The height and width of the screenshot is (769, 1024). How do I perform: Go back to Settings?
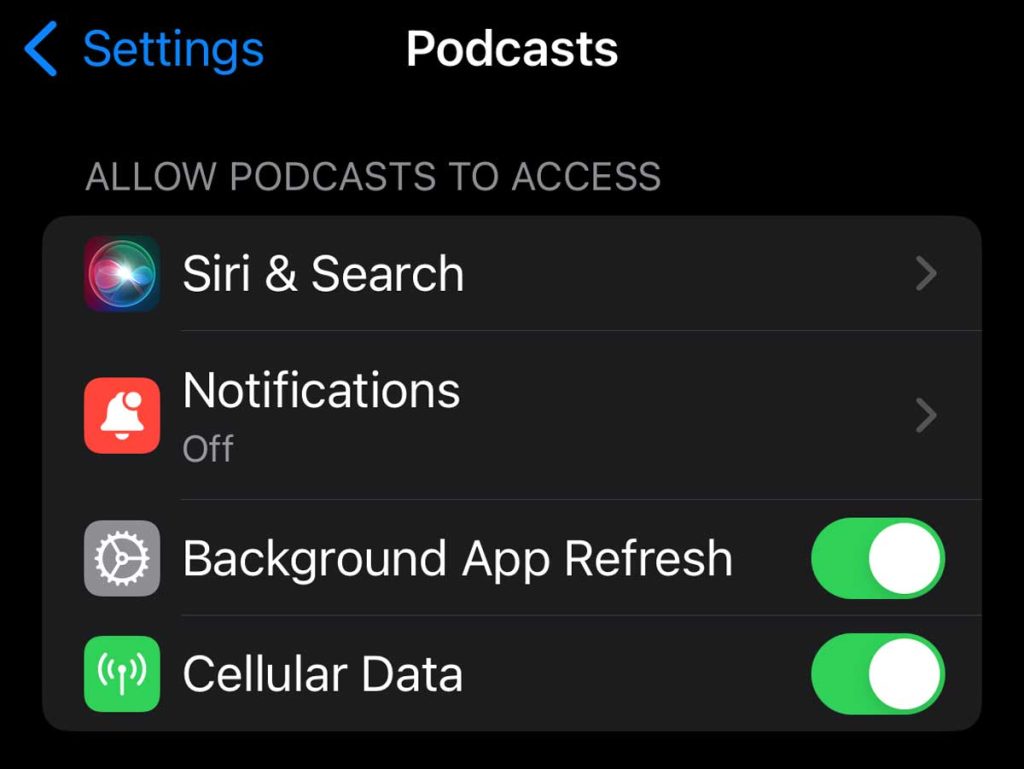pyautogui.click(x=145, y=49)
